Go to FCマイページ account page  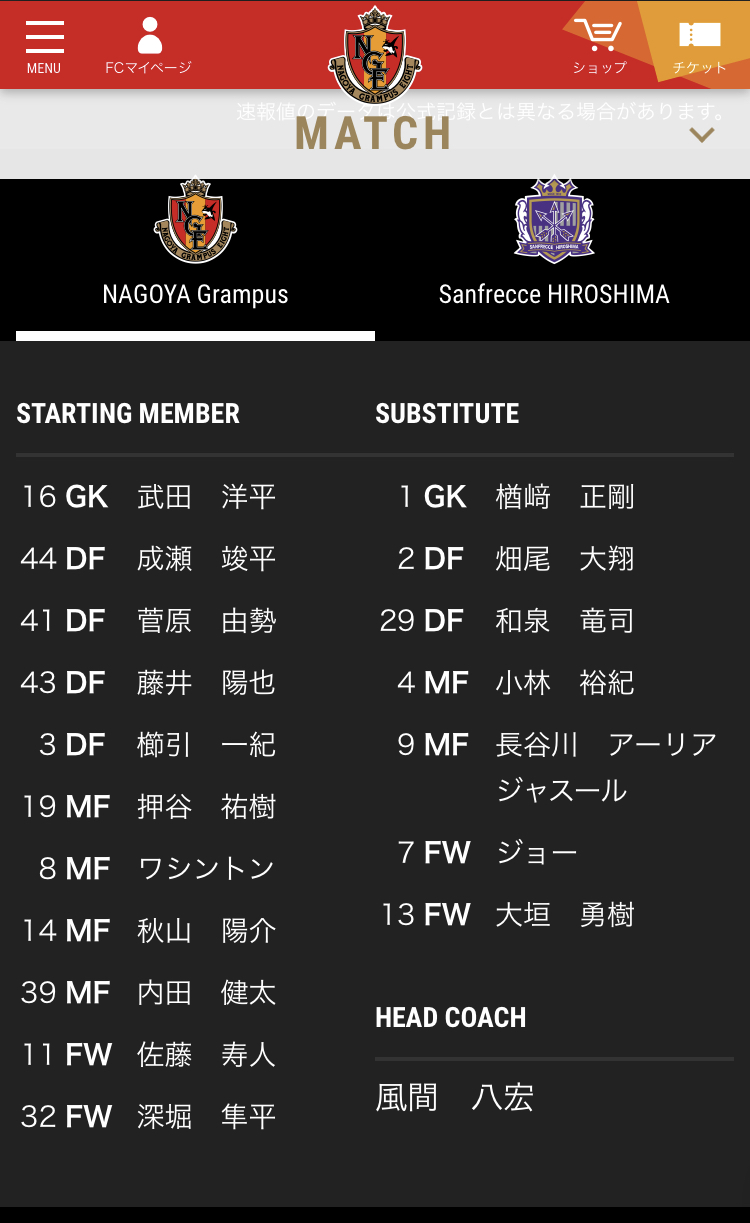148,46
